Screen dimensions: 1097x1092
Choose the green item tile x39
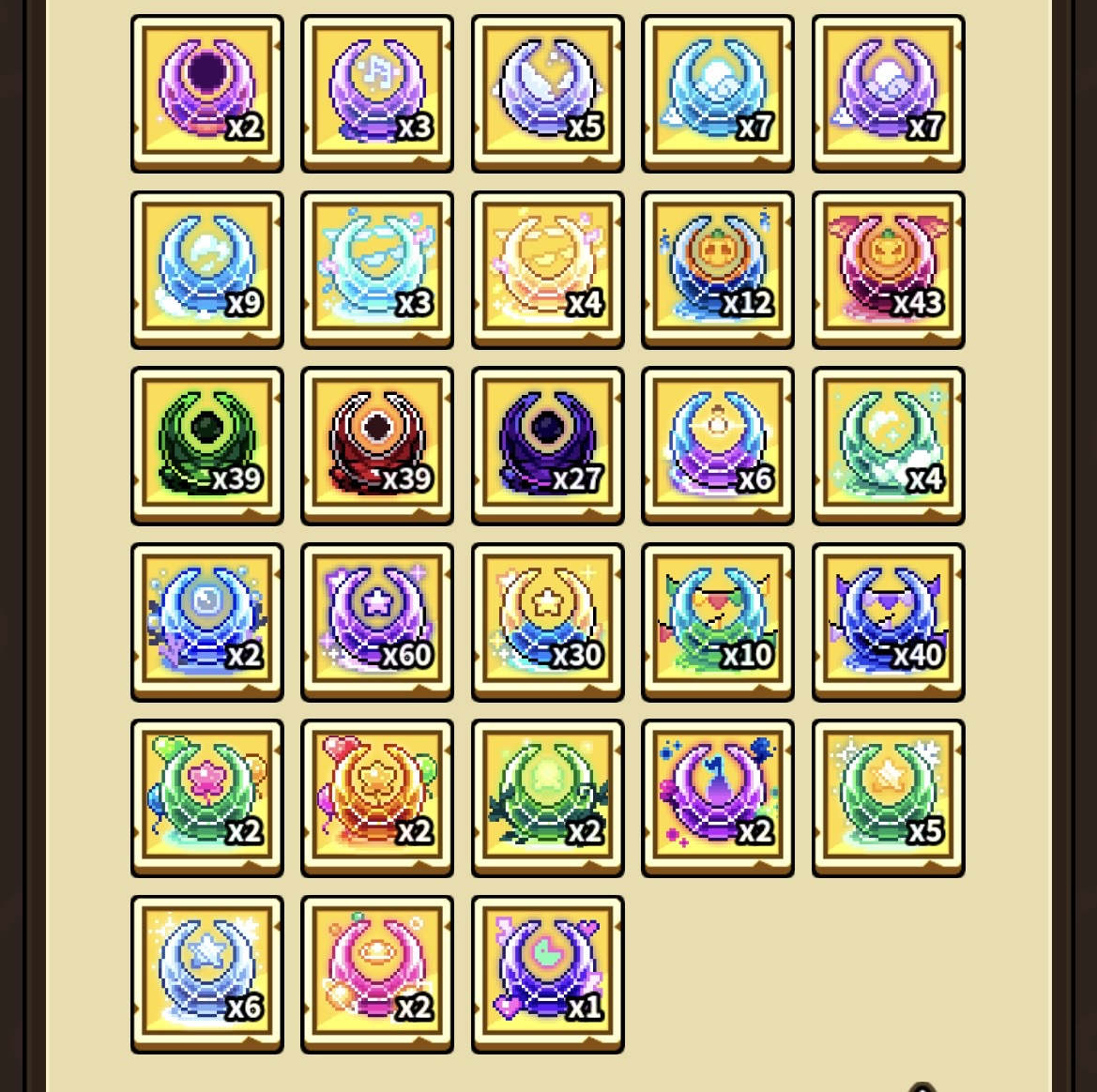point(206,446)
